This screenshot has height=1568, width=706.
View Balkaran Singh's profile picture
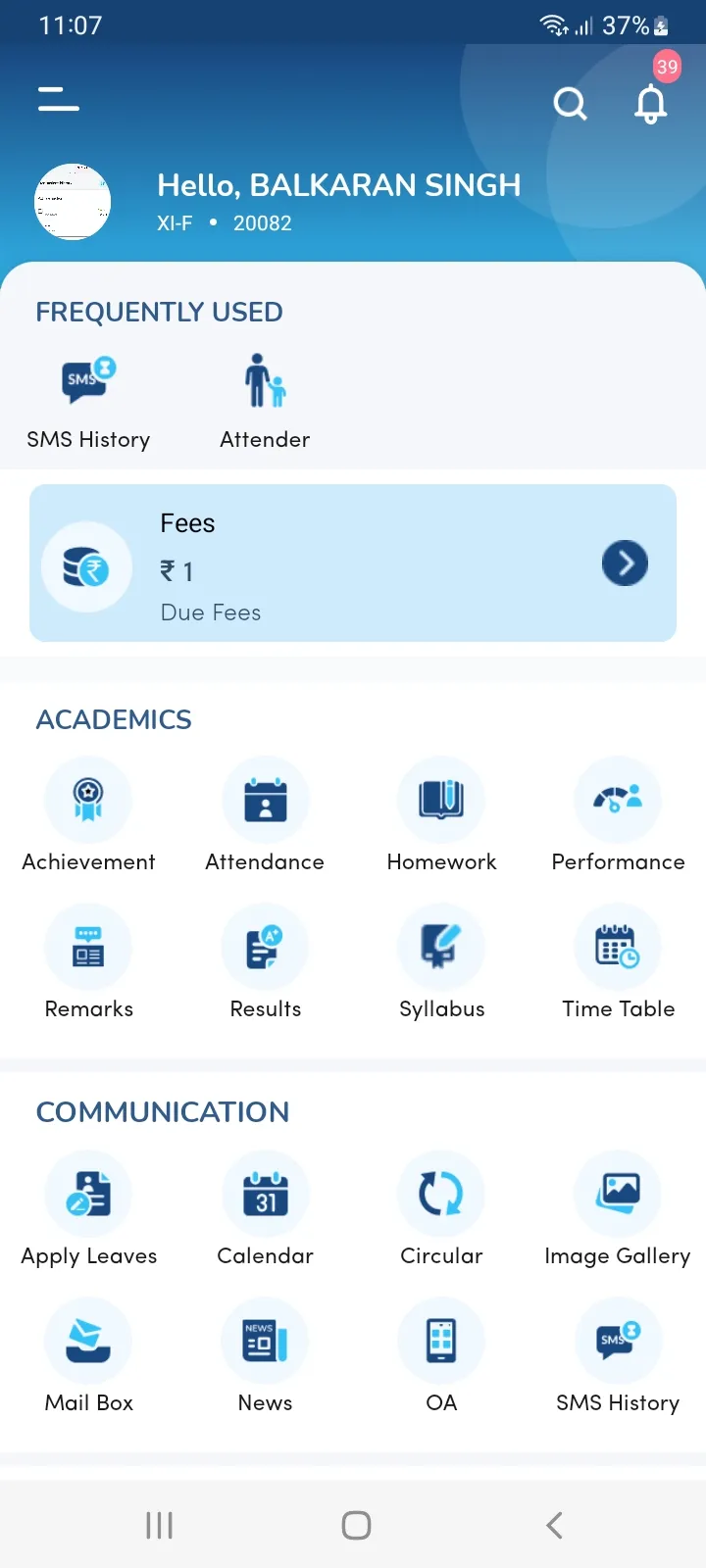[x=73, y=202]
